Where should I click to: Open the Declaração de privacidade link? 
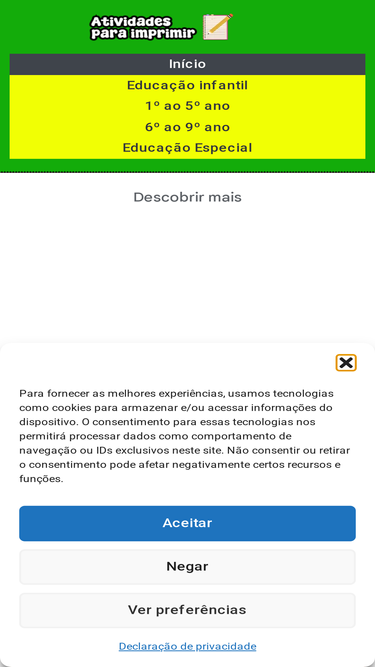tap(187, 646)
